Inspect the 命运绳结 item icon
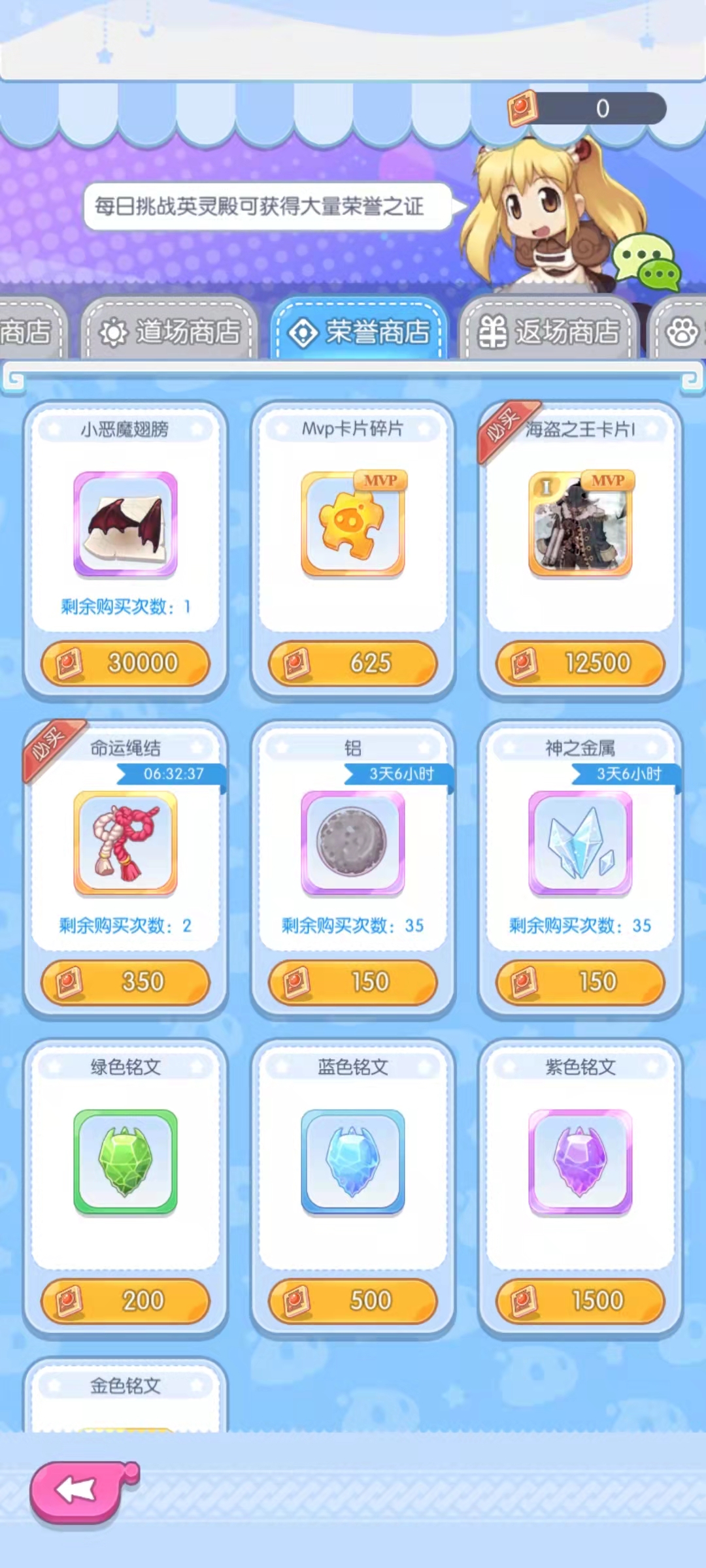Viewport: 706px width, 1568px height. (126, 843)
